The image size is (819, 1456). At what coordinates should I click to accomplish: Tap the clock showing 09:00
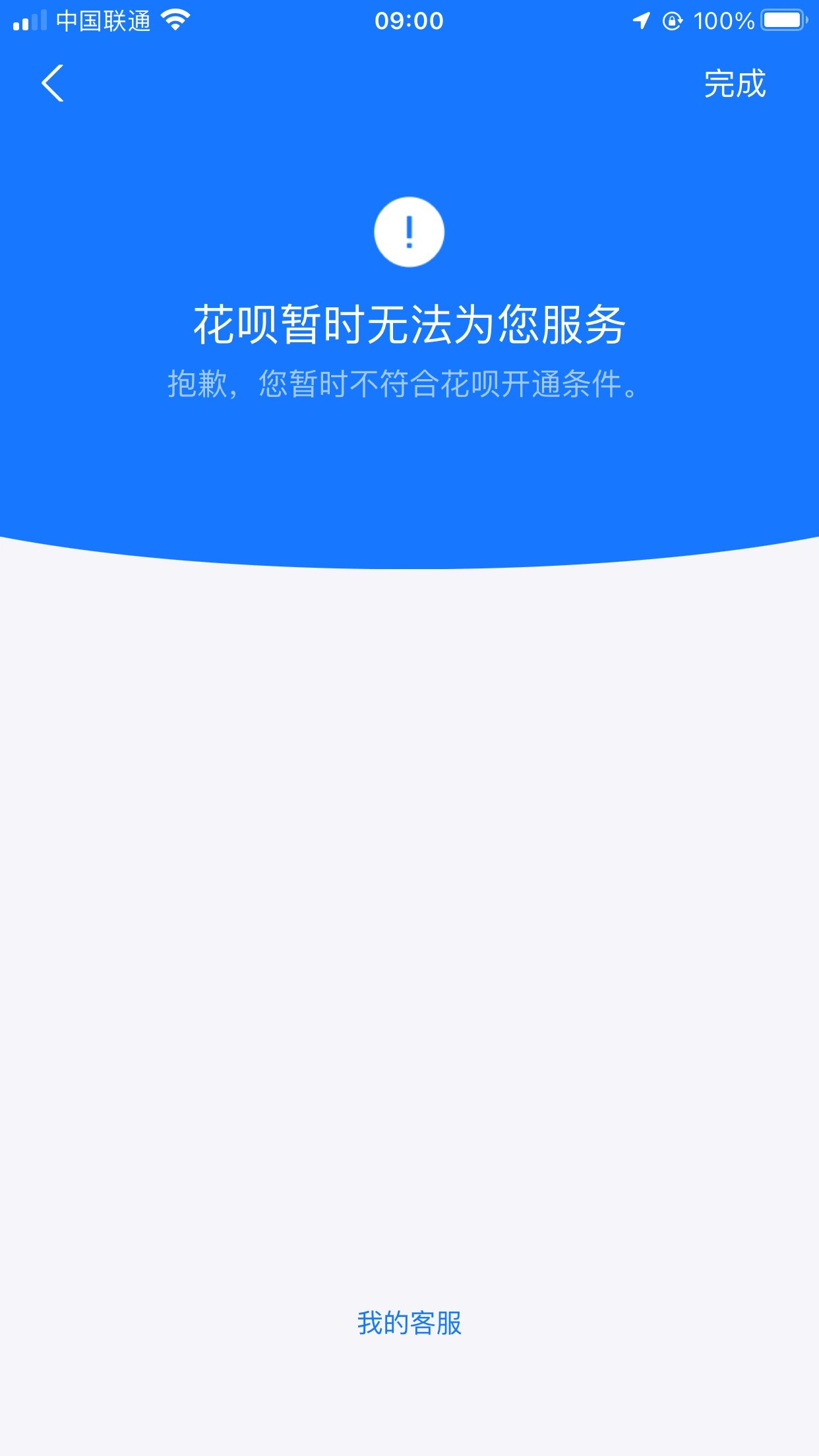tap(409, 20)
